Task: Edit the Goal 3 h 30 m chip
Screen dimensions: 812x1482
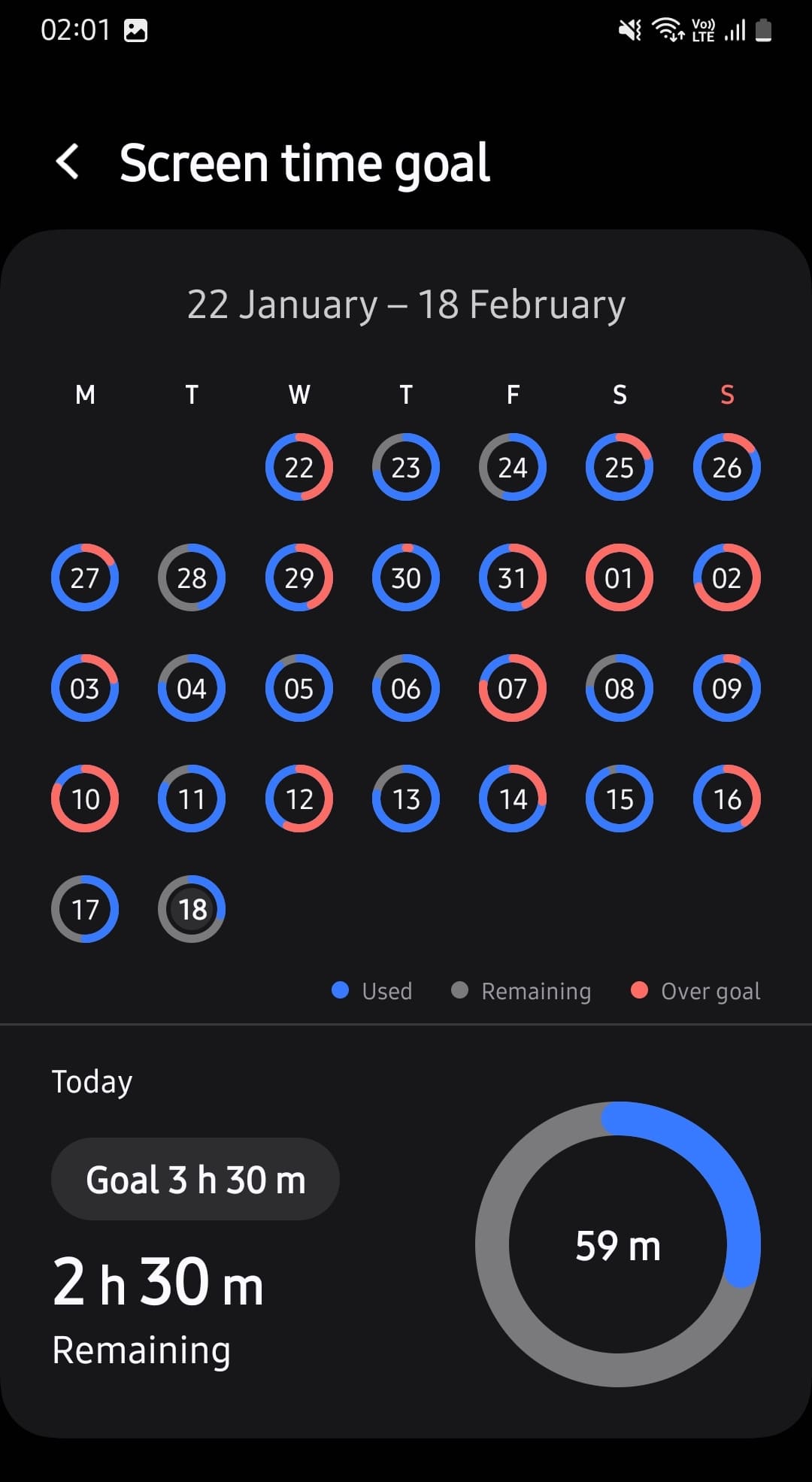Action: tap(195, 1179)
